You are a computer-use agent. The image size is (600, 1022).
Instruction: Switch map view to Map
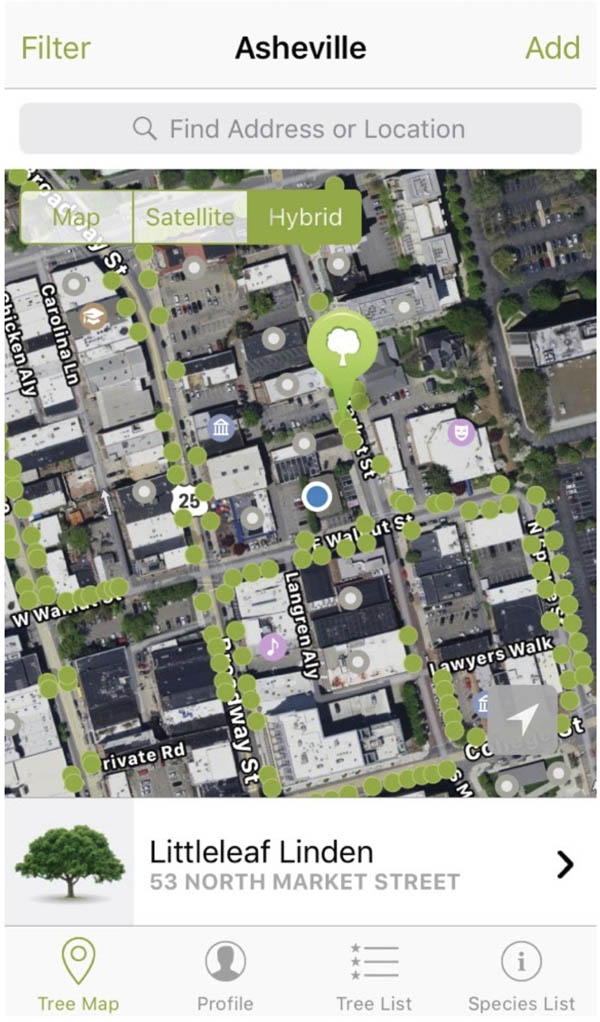[x=76, y=217]
